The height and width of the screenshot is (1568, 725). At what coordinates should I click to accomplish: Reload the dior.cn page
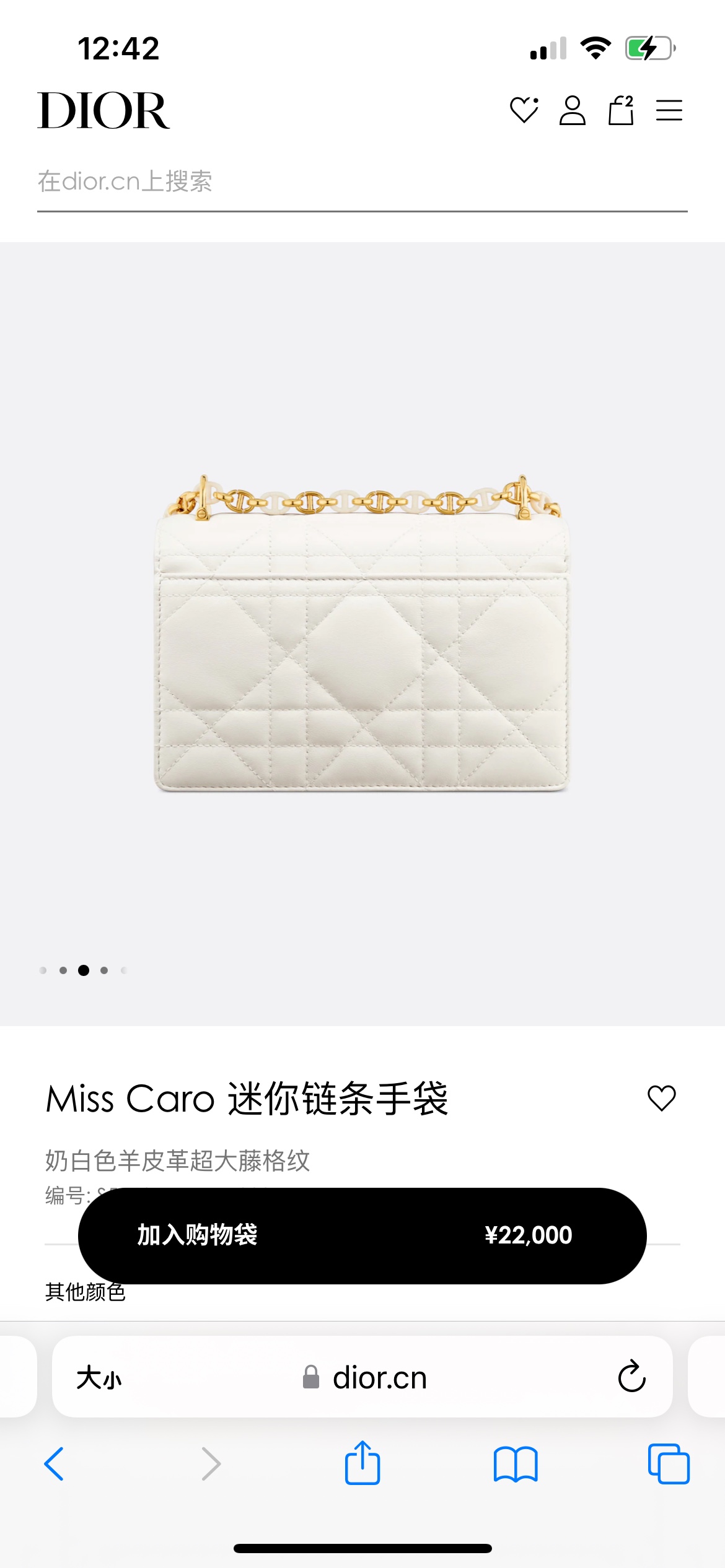[x=631, y=1377]
